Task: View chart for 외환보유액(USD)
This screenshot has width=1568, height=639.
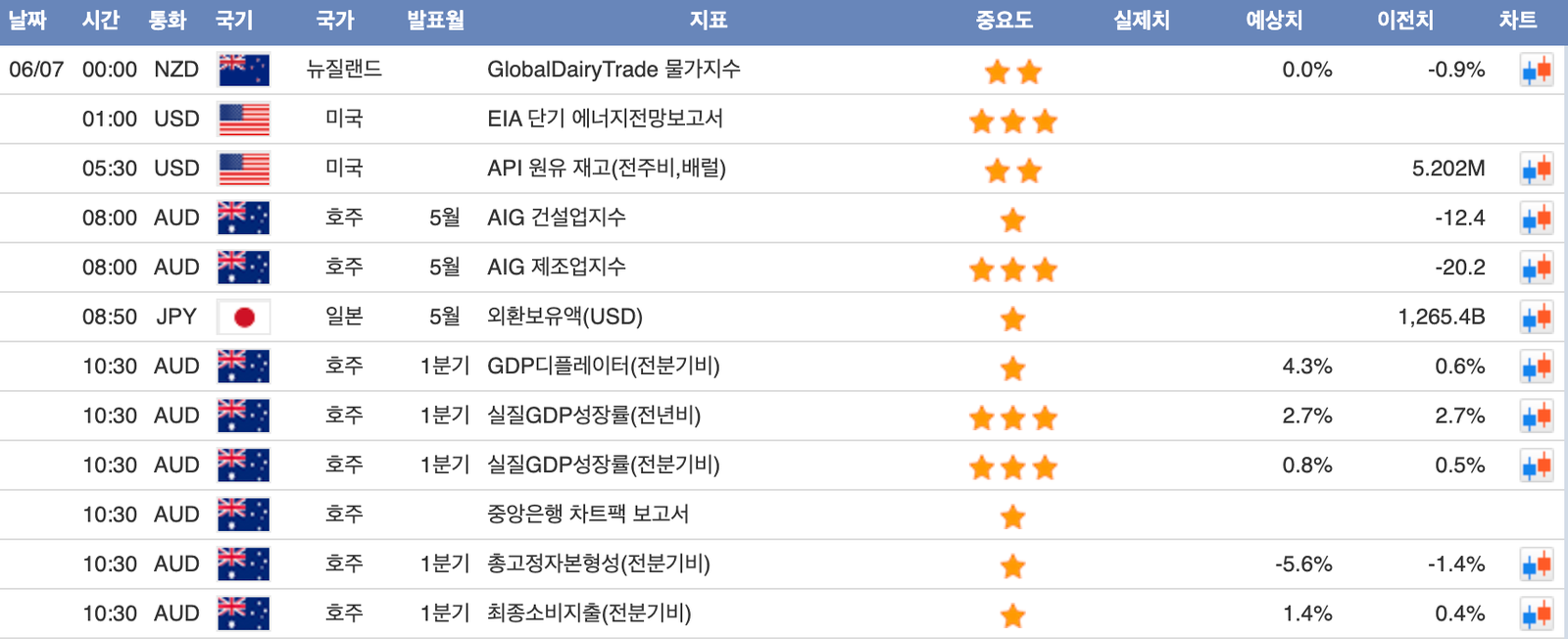Action: [x=1537, y=318]
